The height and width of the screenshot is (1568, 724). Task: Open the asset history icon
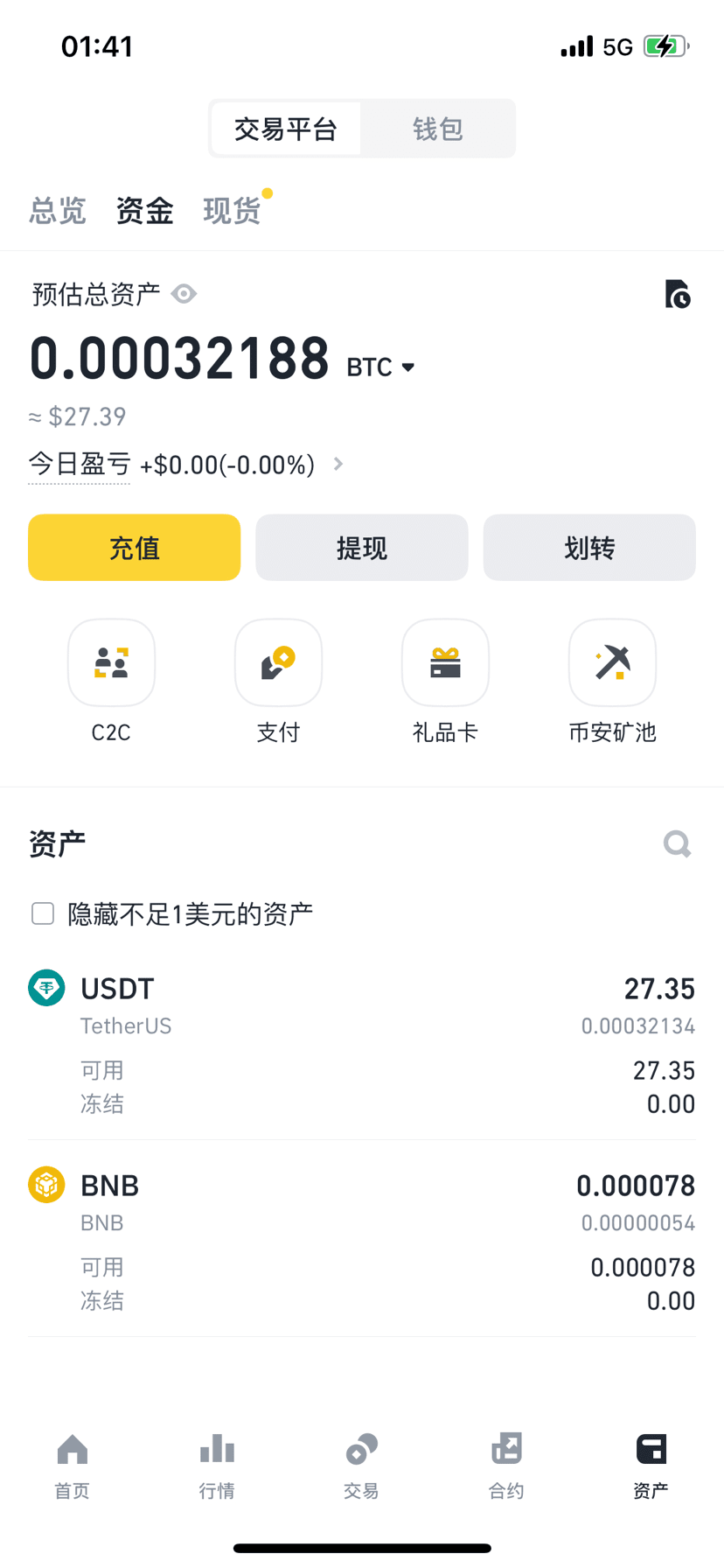677,294
